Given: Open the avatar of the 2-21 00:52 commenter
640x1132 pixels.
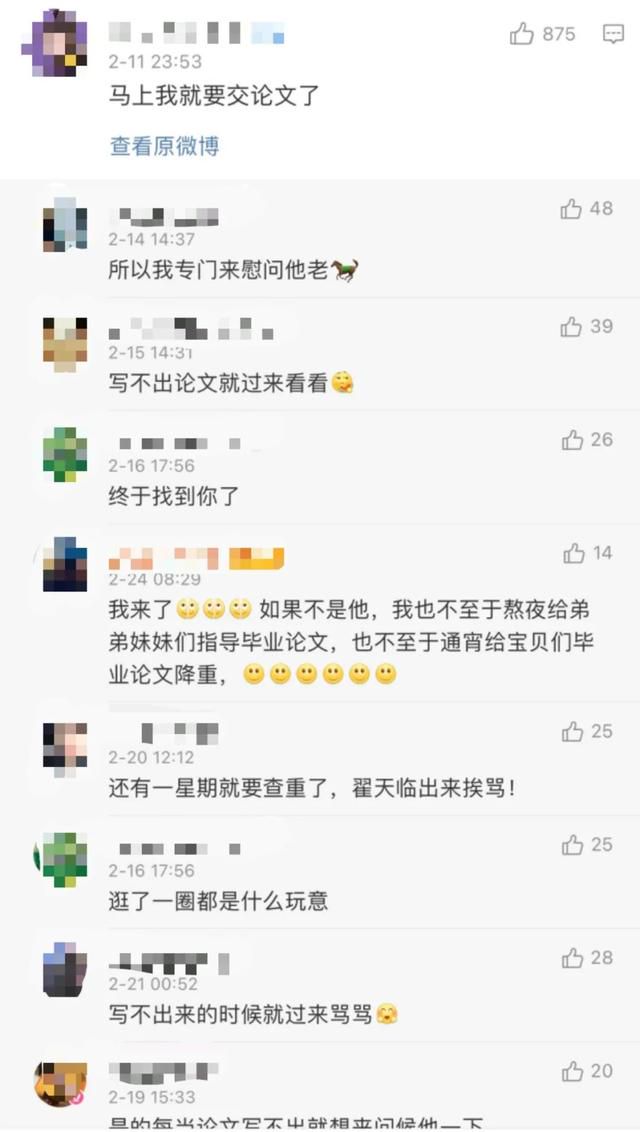Looking at the screenshot, I should coord(65,970).
